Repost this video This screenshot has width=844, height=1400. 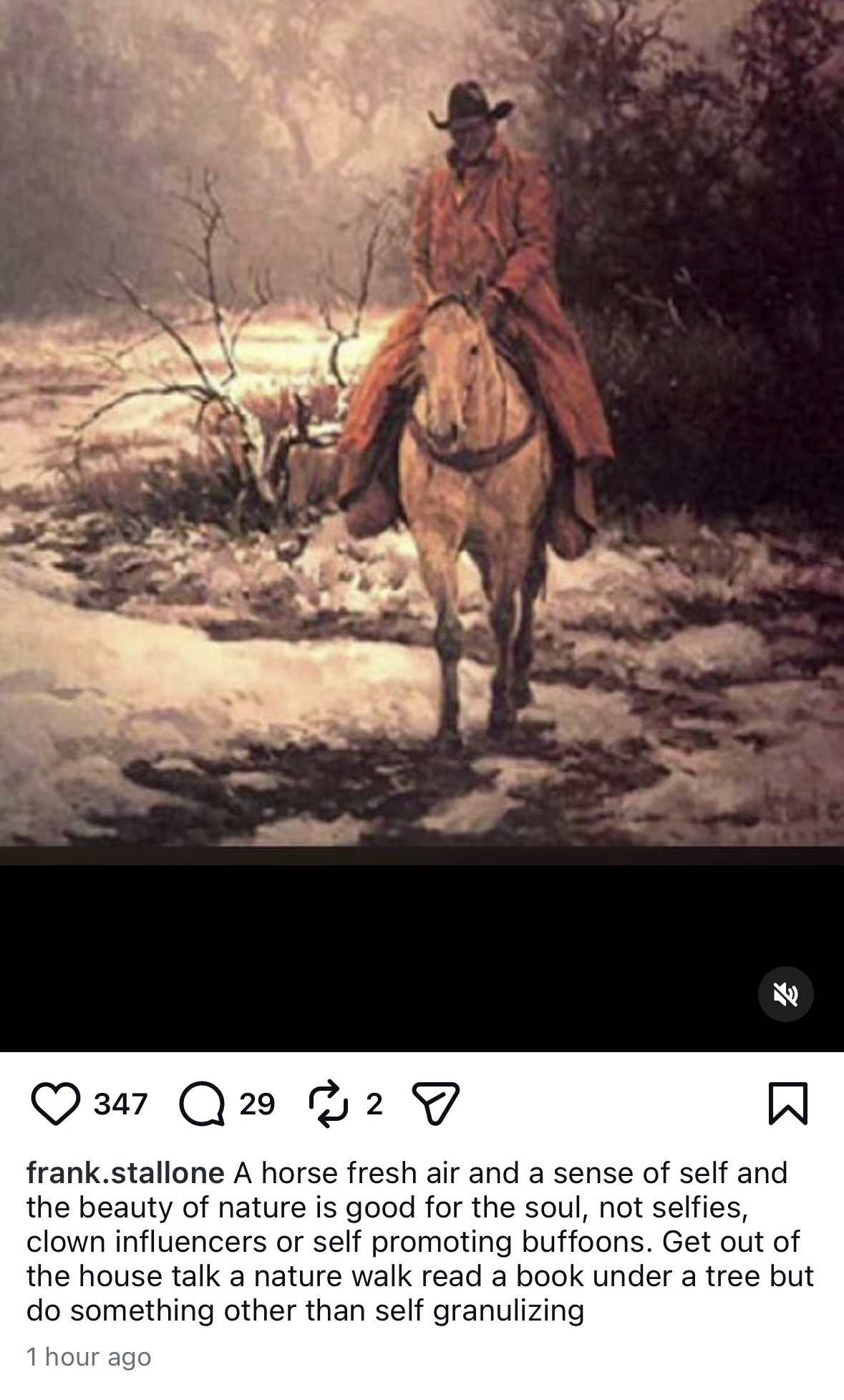coord(328,1104)
